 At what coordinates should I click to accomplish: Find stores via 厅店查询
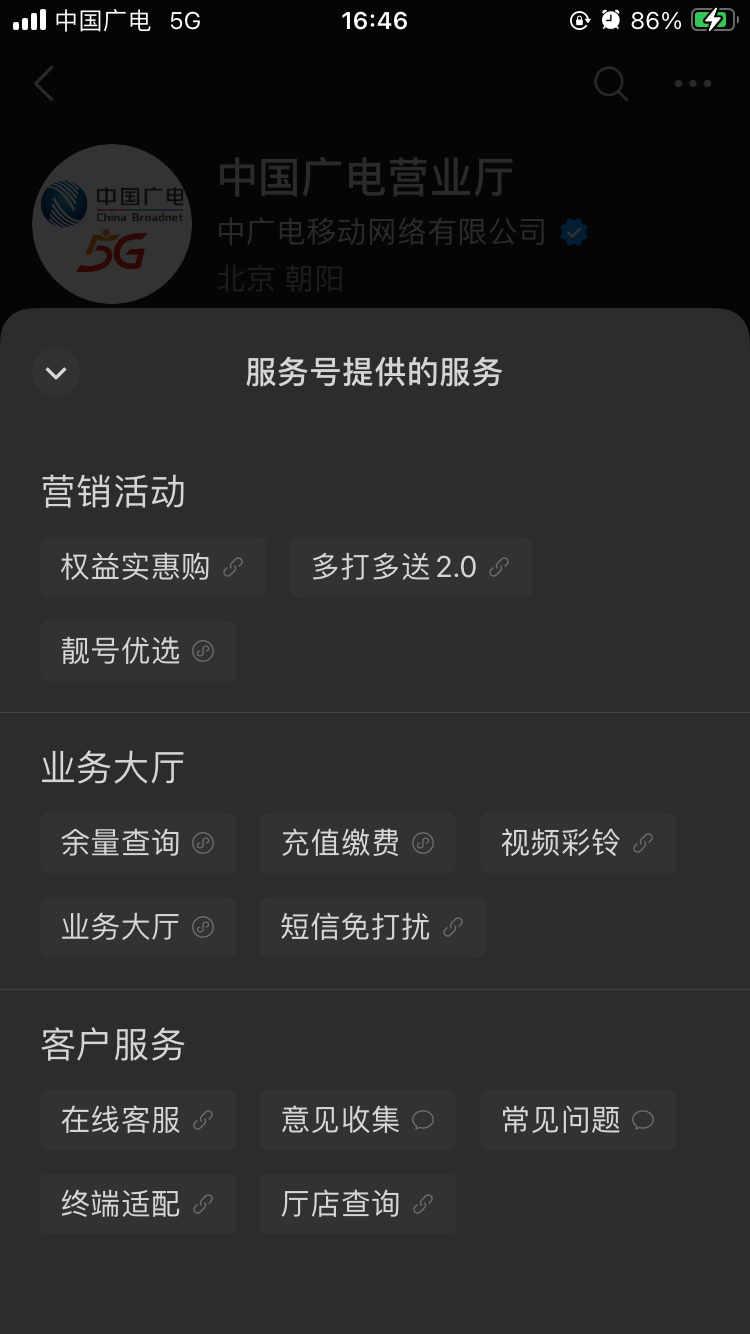point(358,1204)
